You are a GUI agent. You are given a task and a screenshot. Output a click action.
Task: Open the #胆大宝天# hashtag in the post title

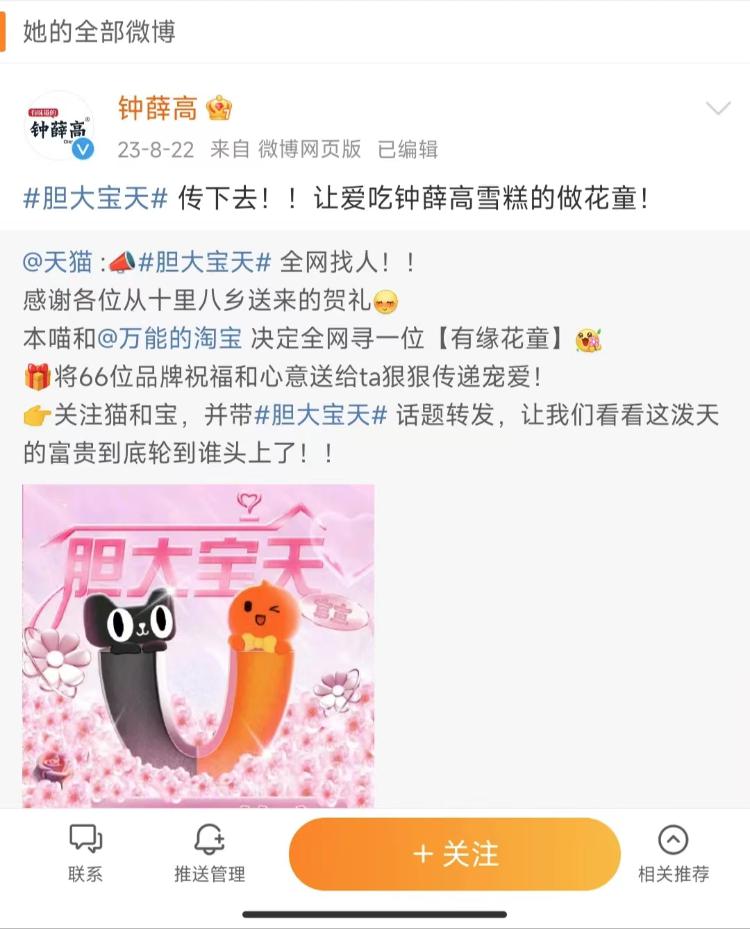[95, 198]
